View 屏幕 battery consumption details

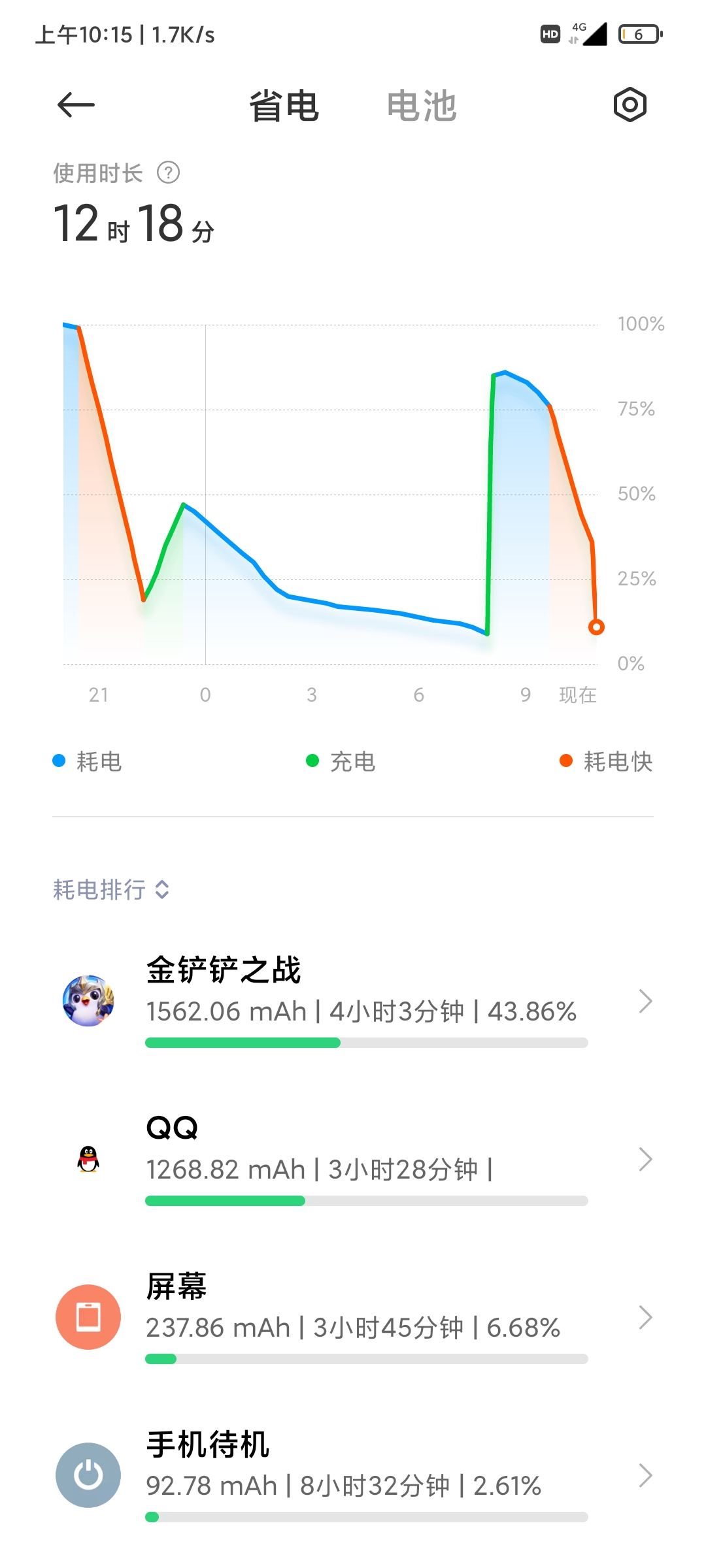point(353,1317)
